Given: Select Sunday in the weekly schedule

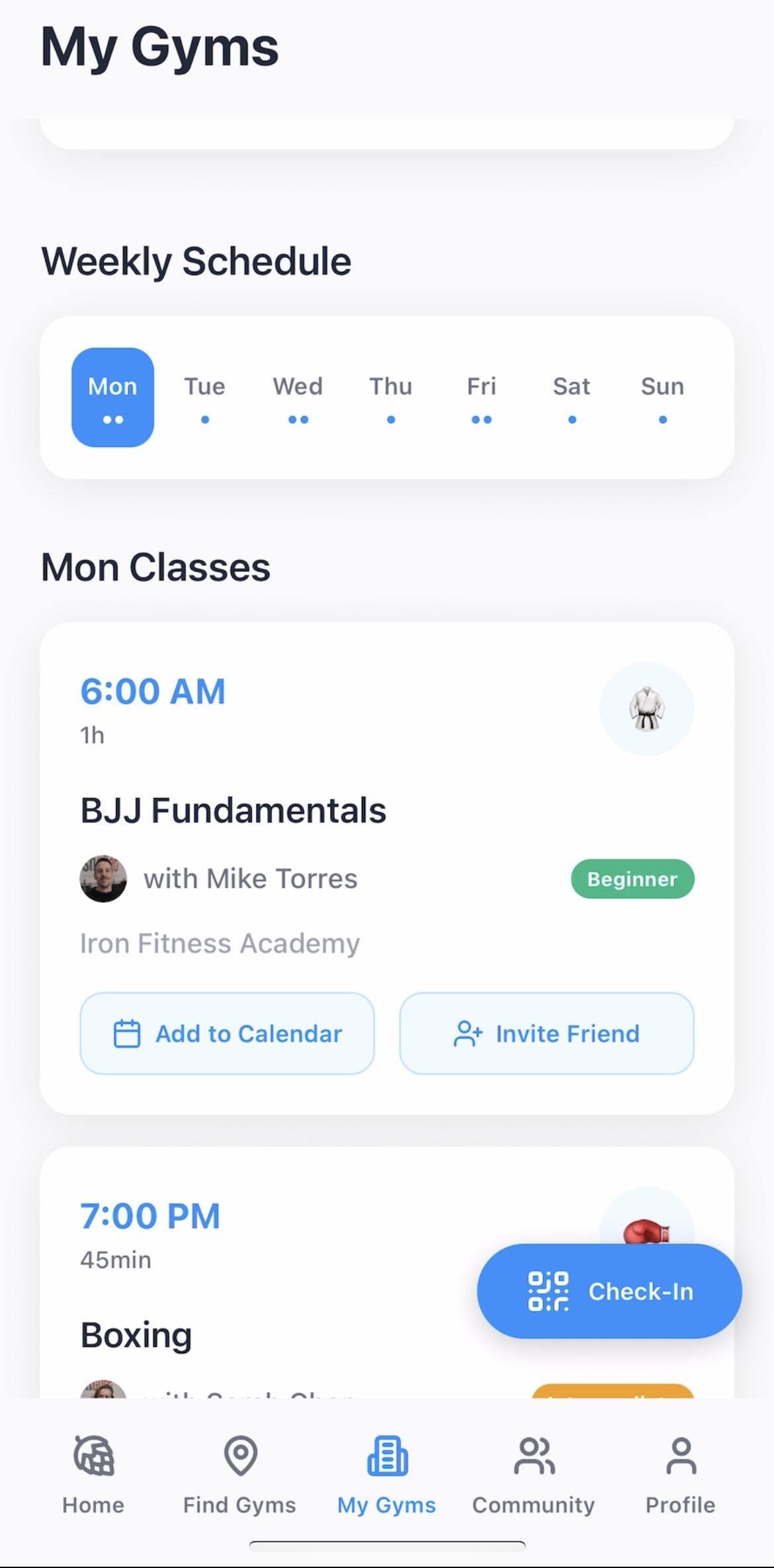Looking at the screenshot, I should coord(662,397).
